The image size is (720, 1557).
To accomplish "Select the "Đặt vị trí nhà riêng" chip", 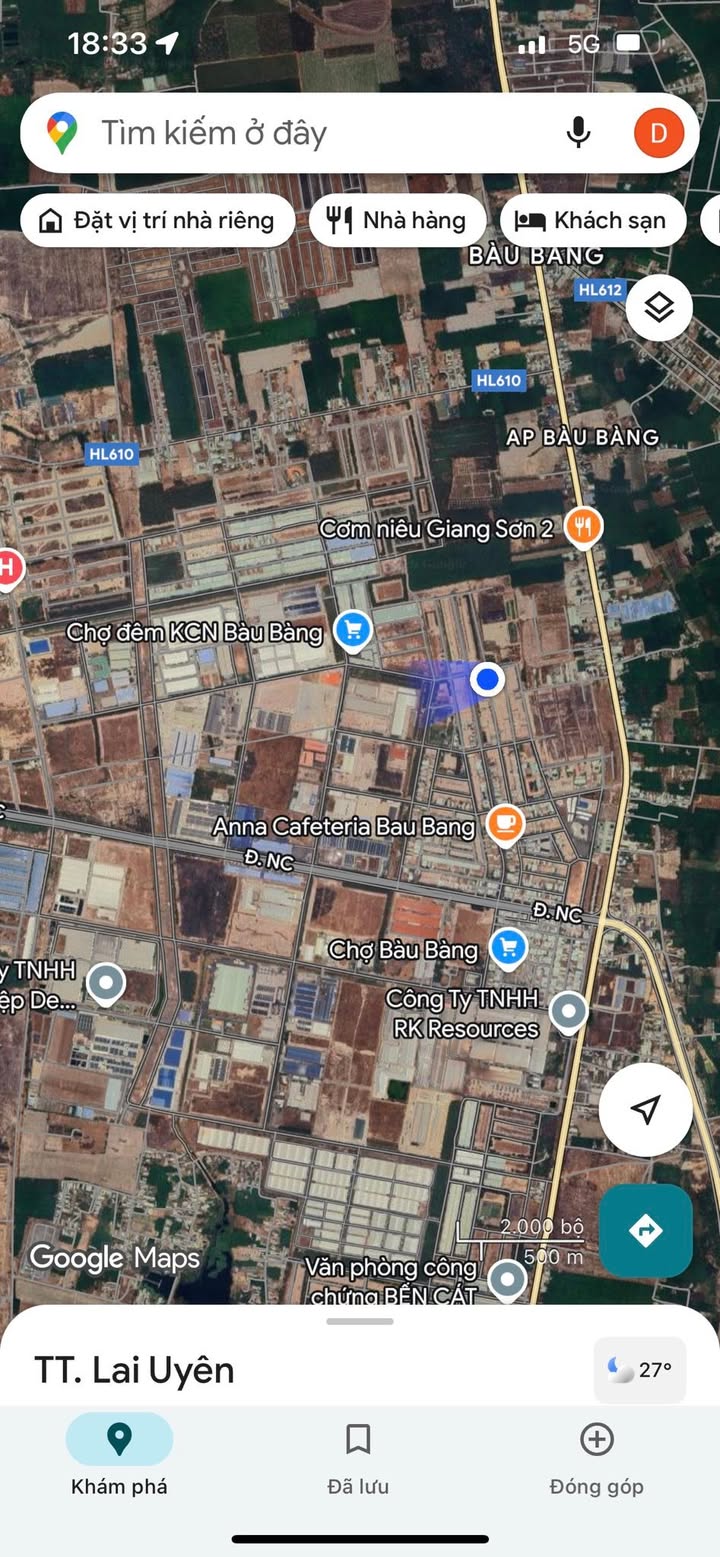I will (157, 220).
